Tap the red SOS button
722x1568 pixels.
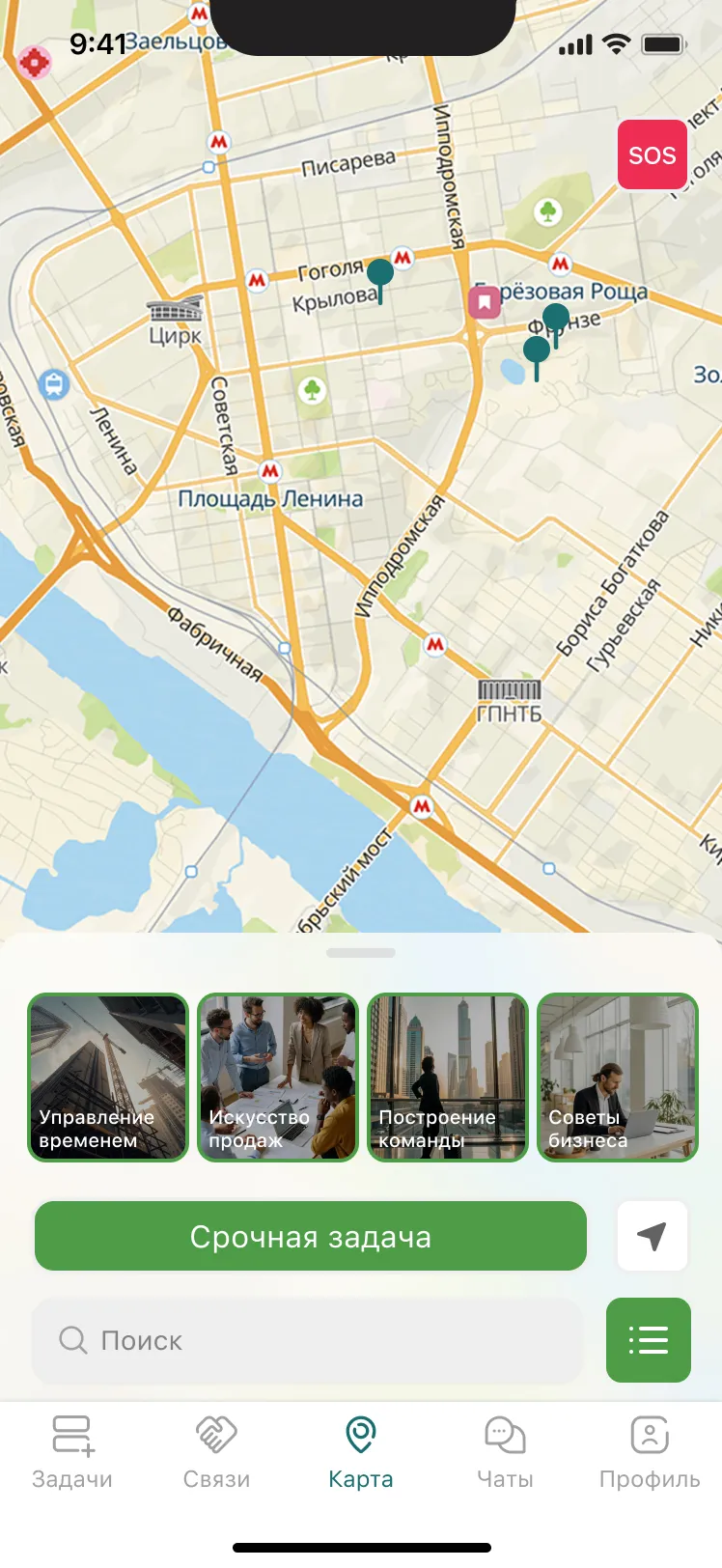(x=653, y=154)
